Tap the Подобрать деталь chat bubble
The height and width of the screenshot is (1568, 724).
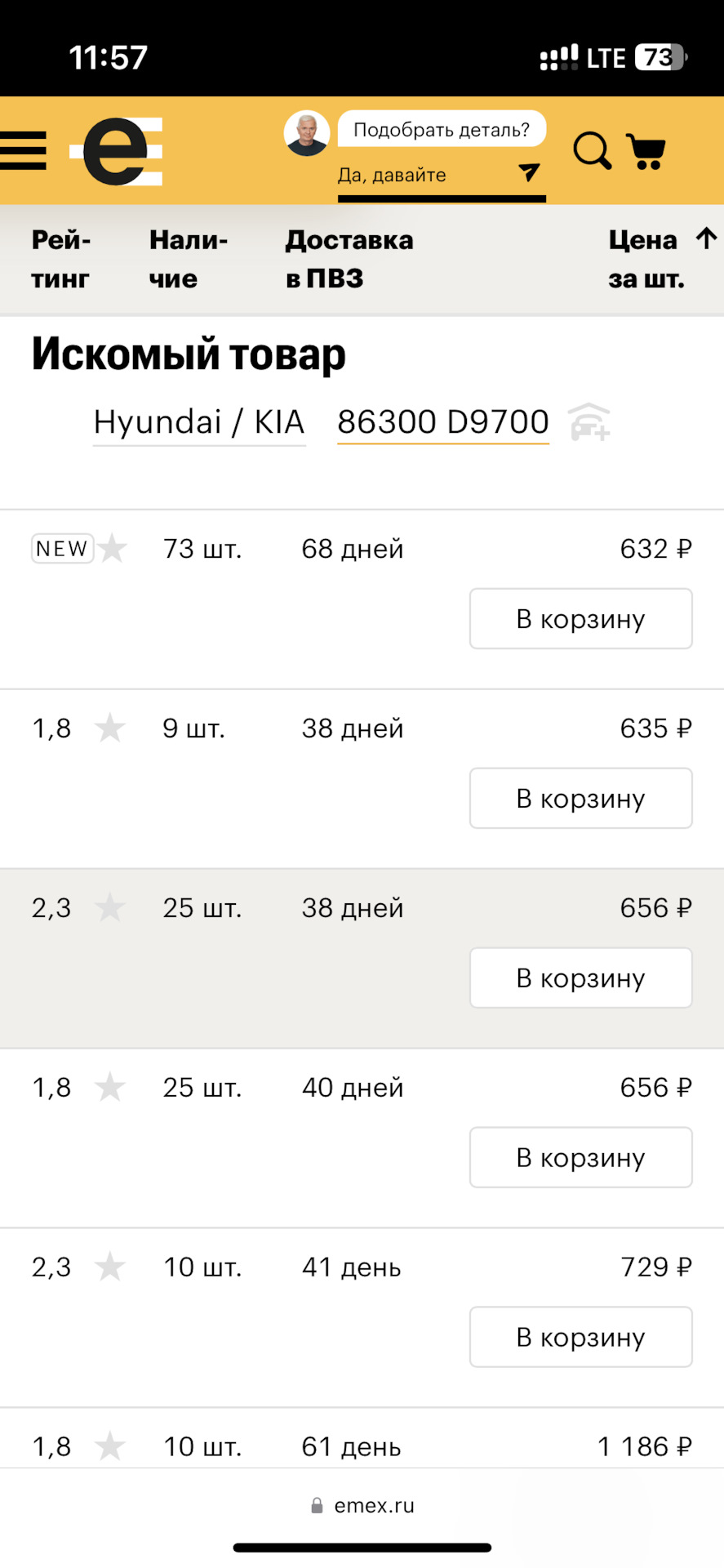click(442, 128)
